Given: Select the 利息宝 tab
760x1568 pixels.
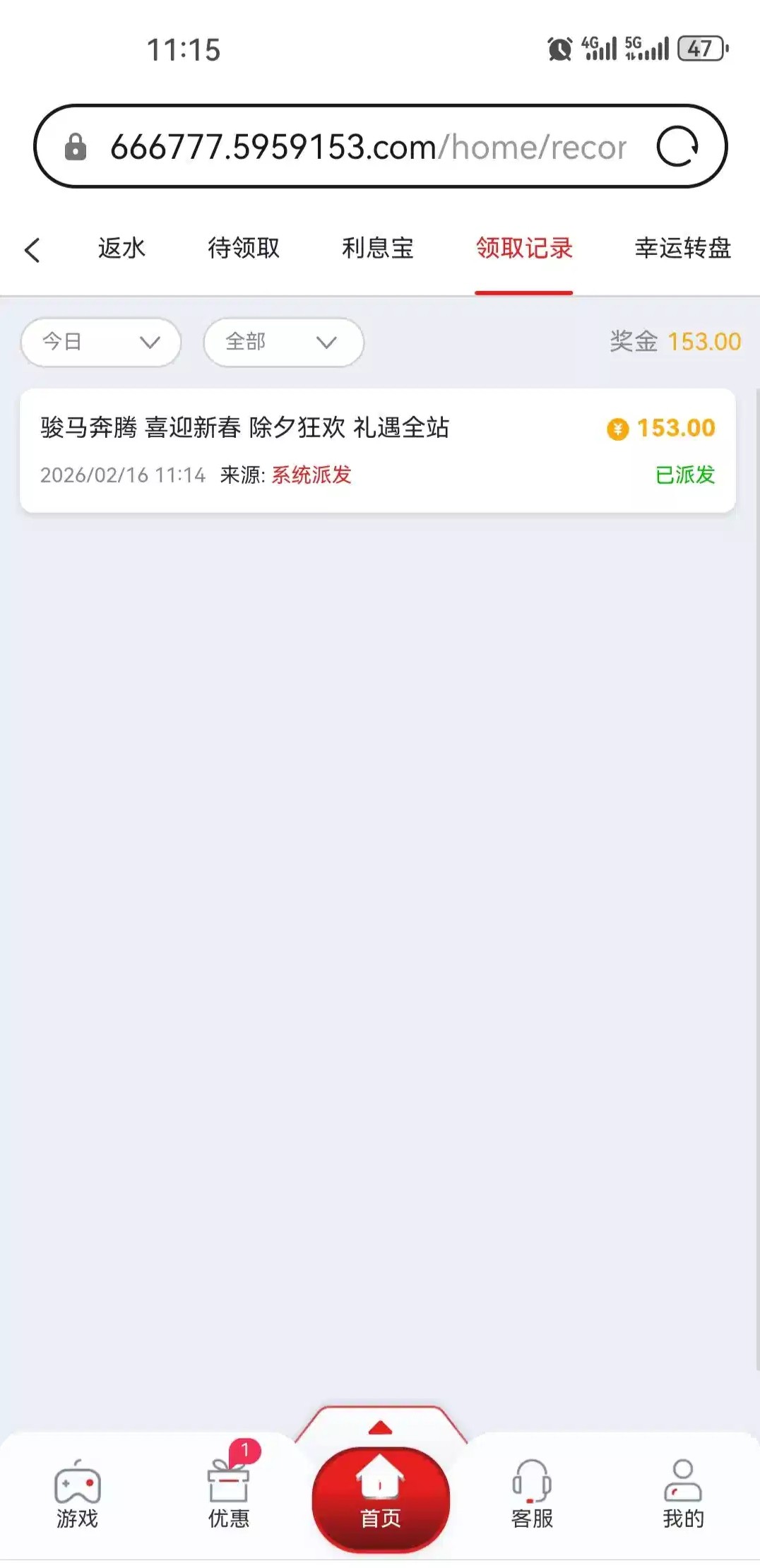Looking at the screenshot, I should (378, 249).
